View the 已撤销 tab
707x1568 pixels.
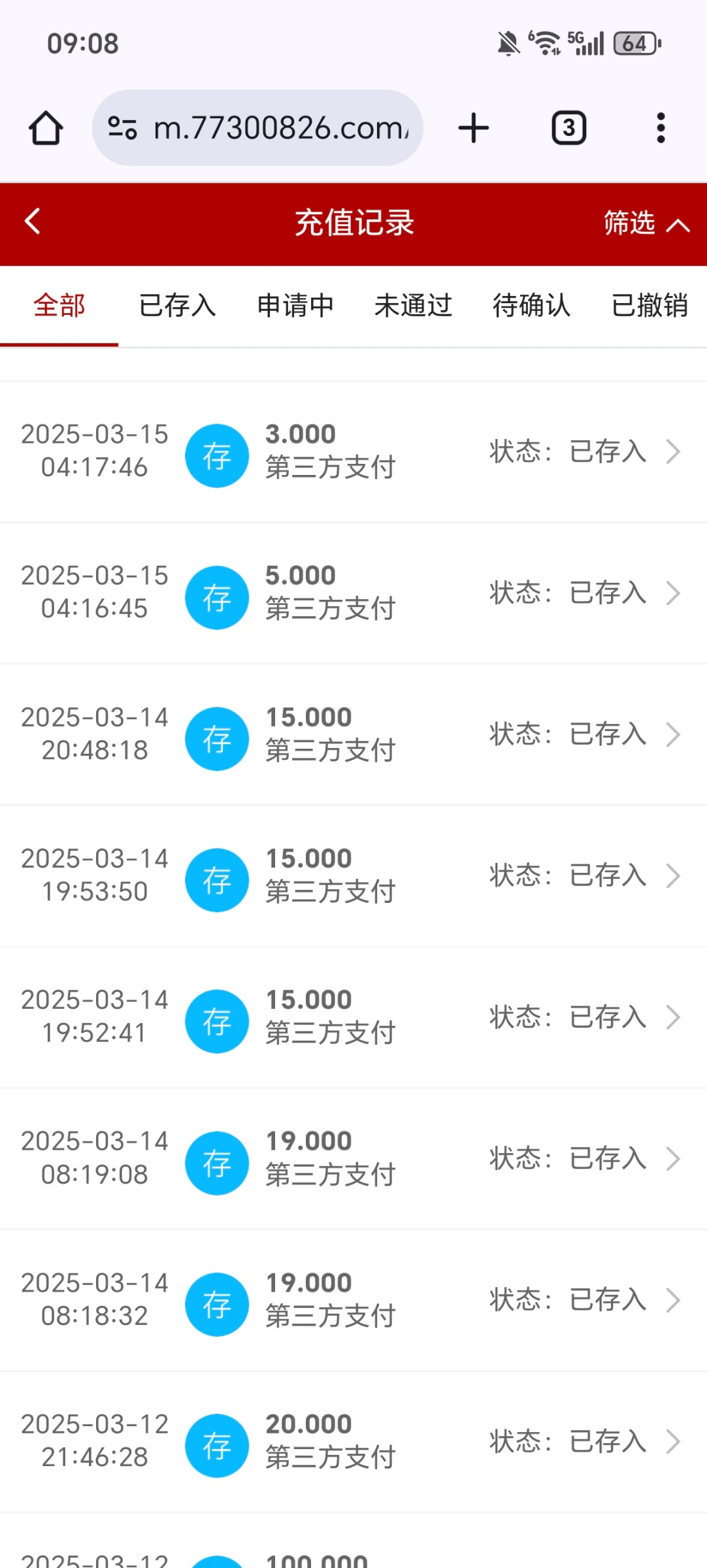649,306
